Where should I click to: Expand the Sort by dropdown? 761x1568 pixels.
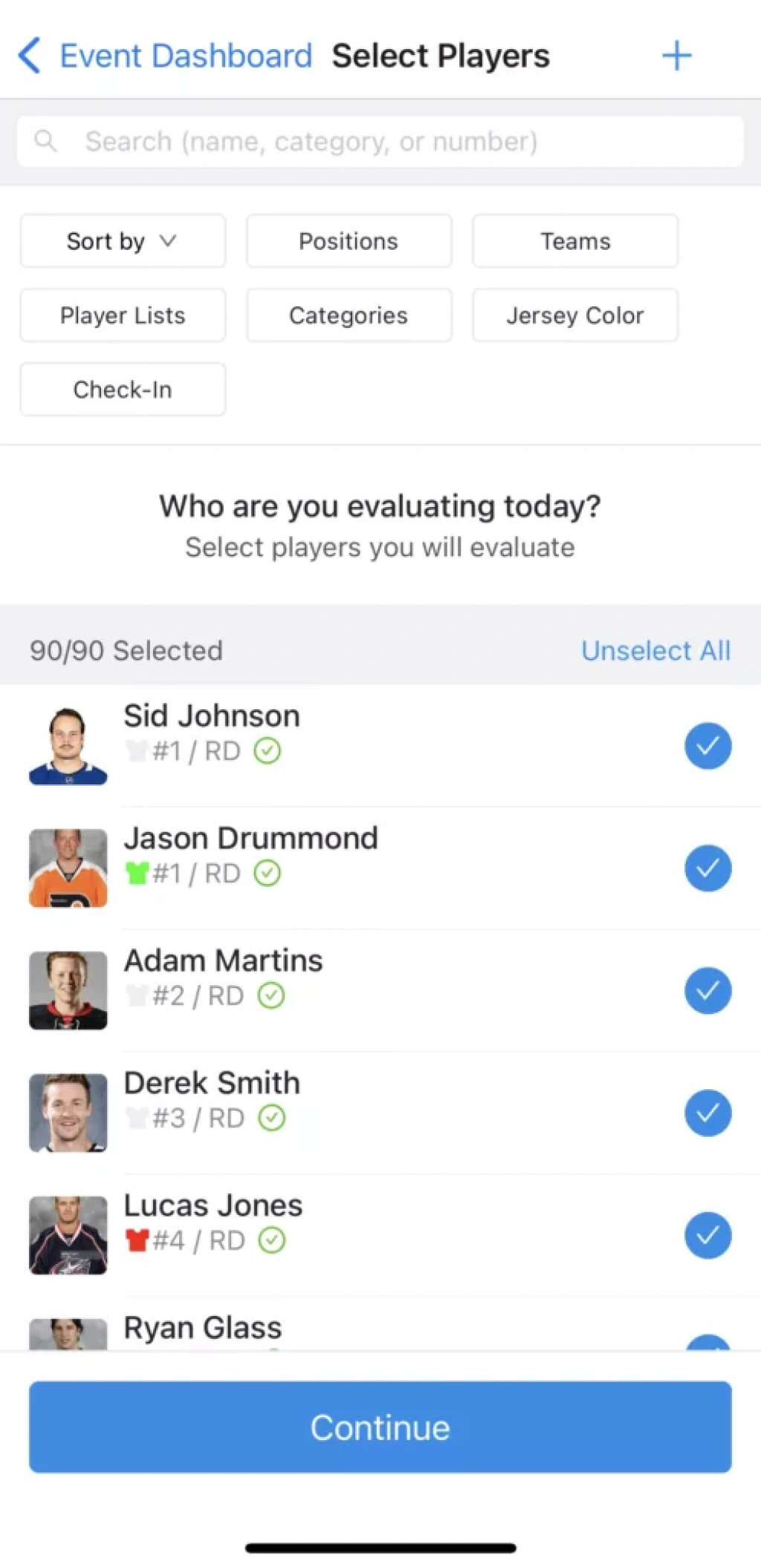[123, 241]
